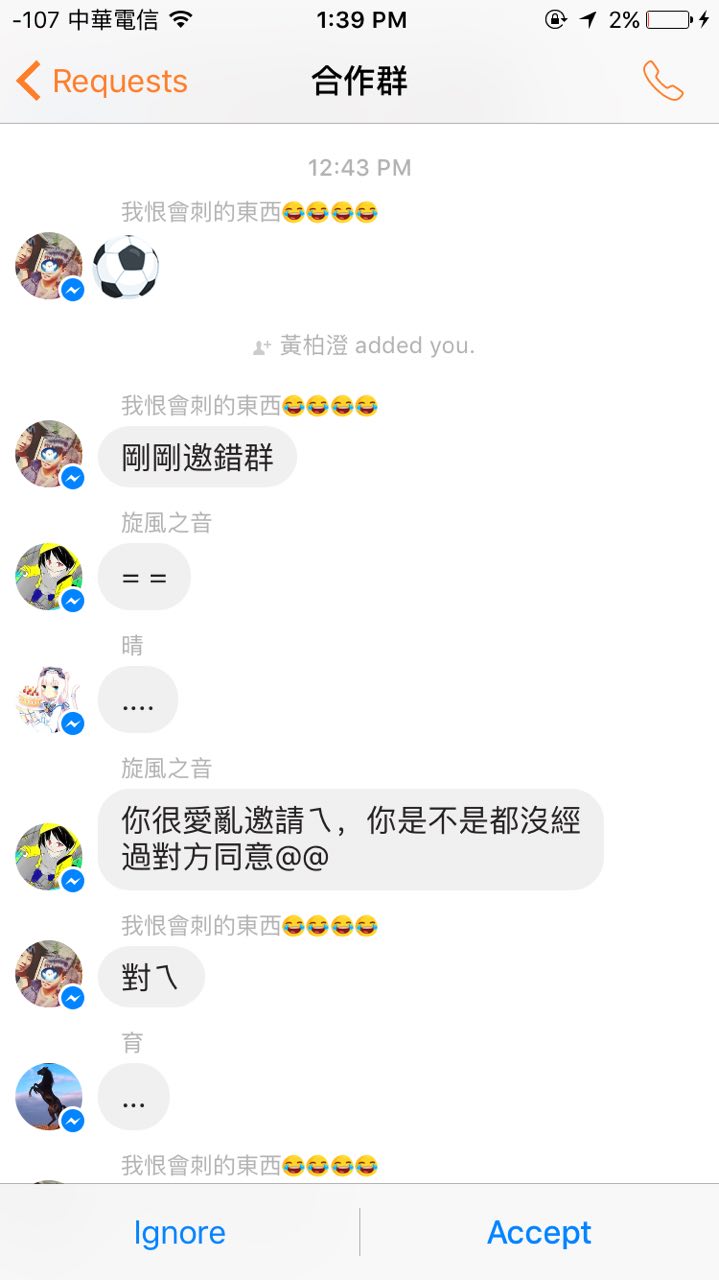
Task: Open 育's horse profile picture
Action: pos(49,1097)
